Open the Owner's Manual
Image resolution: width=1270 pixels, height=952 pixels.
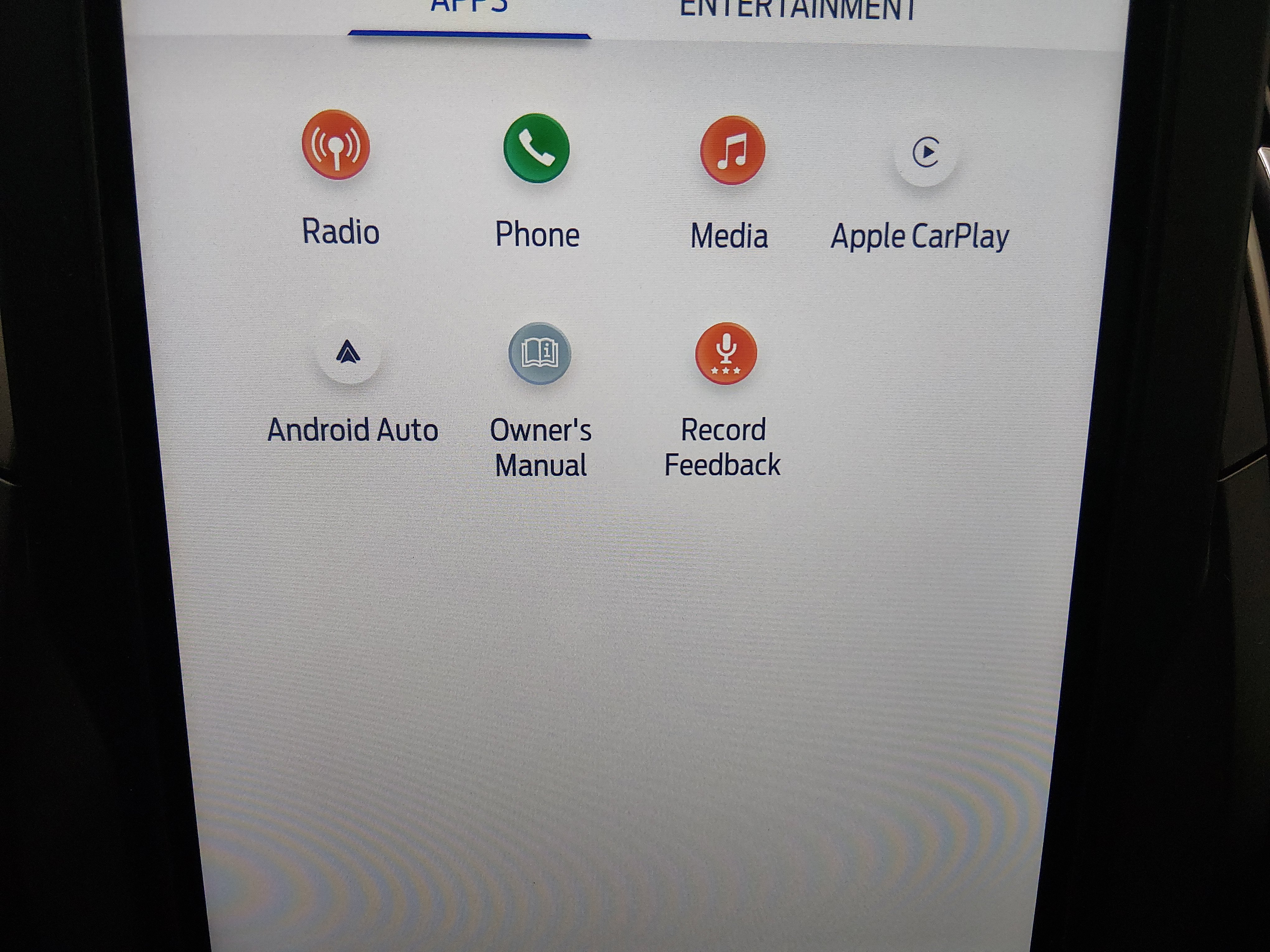point(539,353)
